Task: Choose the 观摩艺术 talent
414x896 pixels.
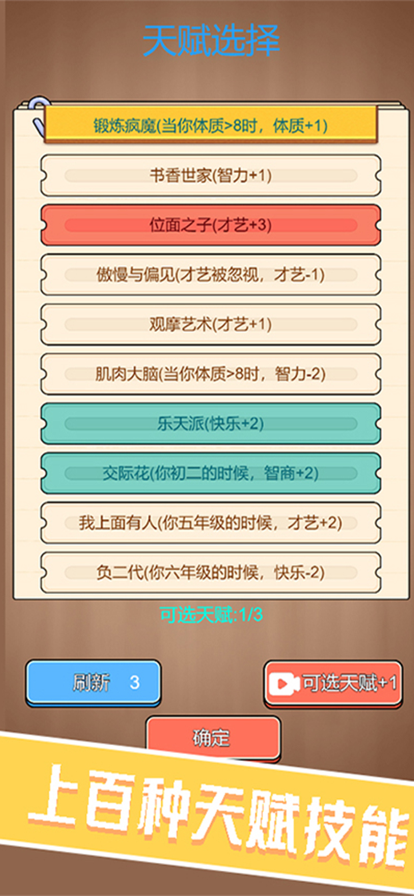Action: coord(210,325)
